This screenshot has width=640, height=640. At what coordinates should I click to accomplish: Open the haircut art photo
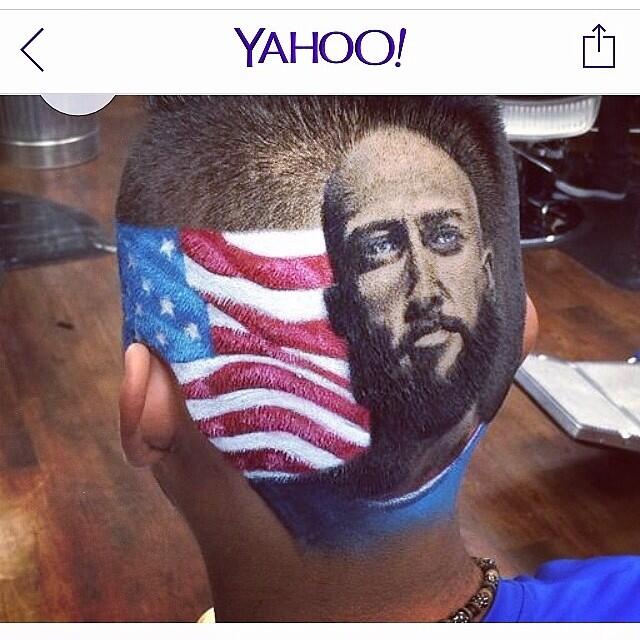coord(320,360)
